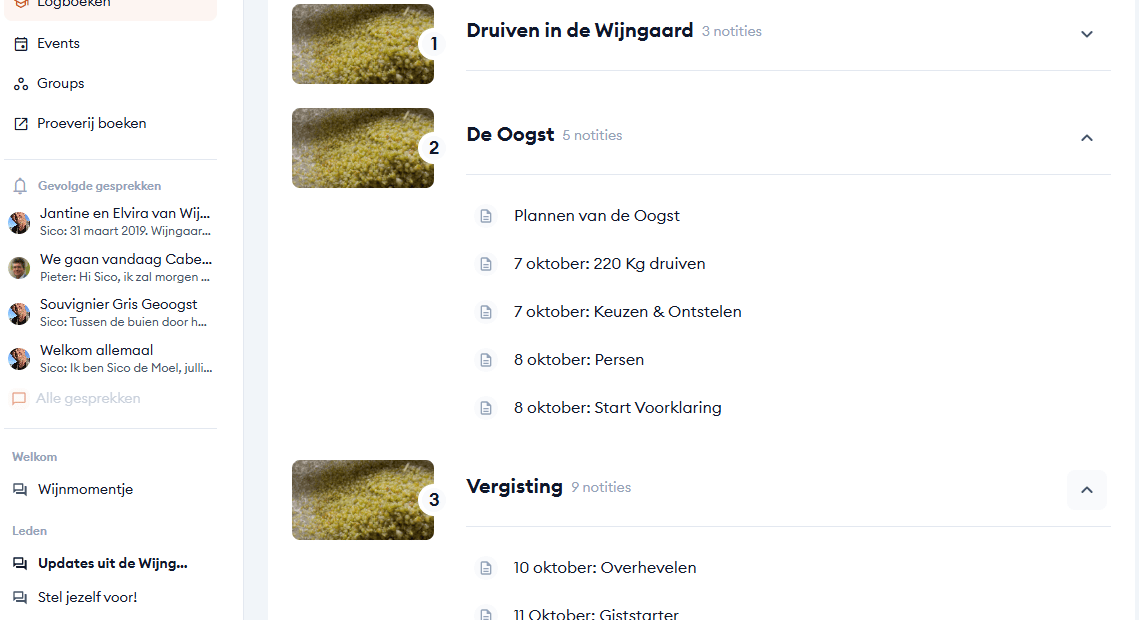Collapse the Vergisting section
The image size is (1139, 620).
(x=1087, y=490)
